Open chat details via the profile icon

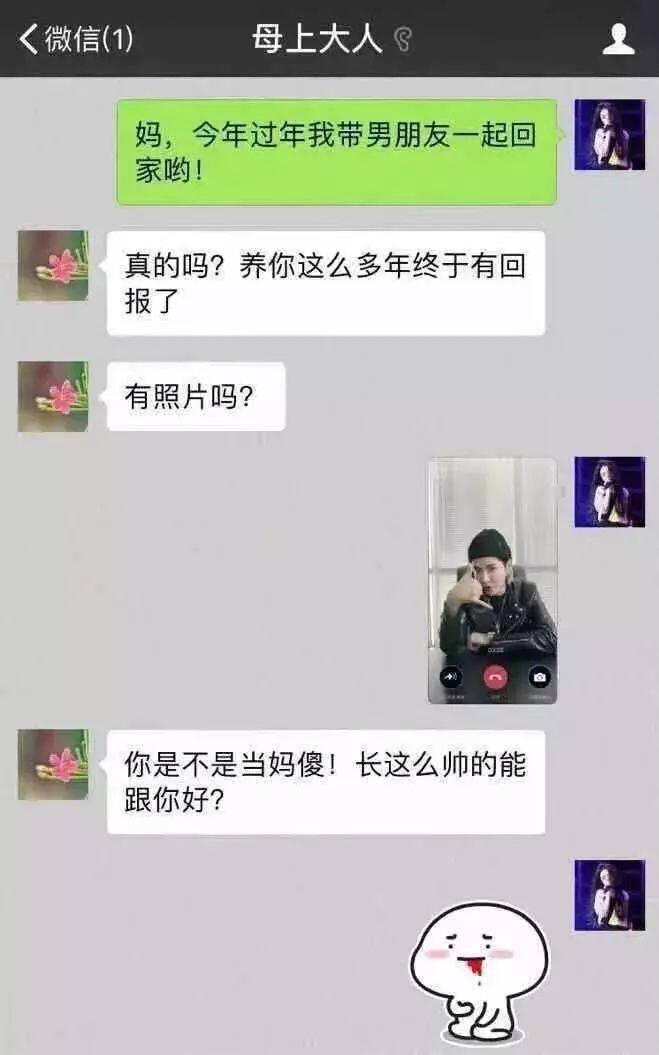(619, 39)
